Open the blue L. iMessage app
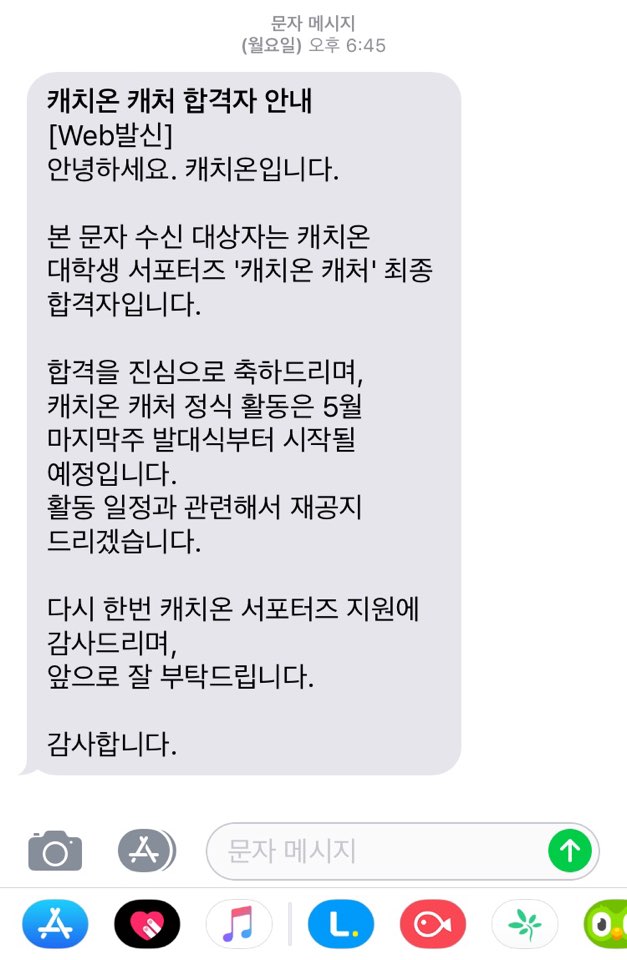 340,924
